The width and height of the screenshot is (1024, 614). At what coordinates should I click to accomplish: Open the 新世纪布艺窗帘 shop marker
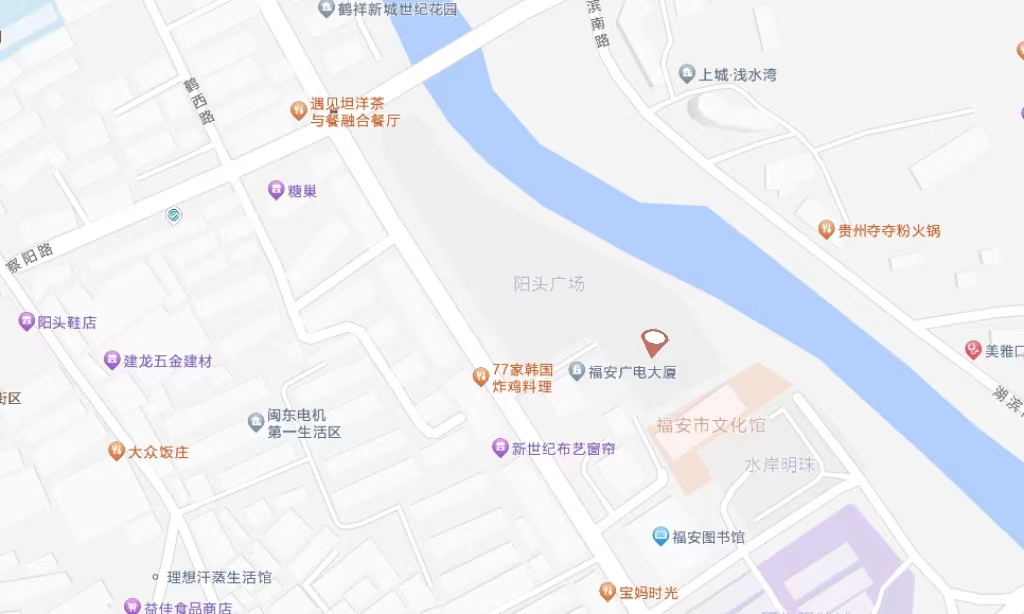pos(500,449)
